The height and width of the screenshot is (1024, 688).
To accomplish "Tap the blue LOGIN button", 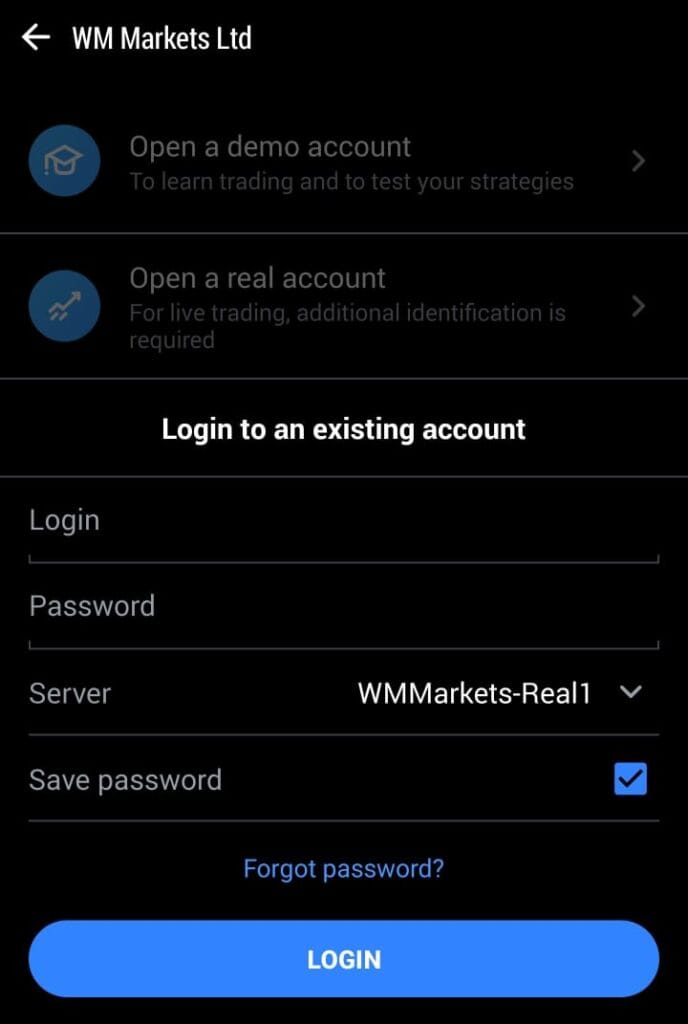I will pos(343,959).
